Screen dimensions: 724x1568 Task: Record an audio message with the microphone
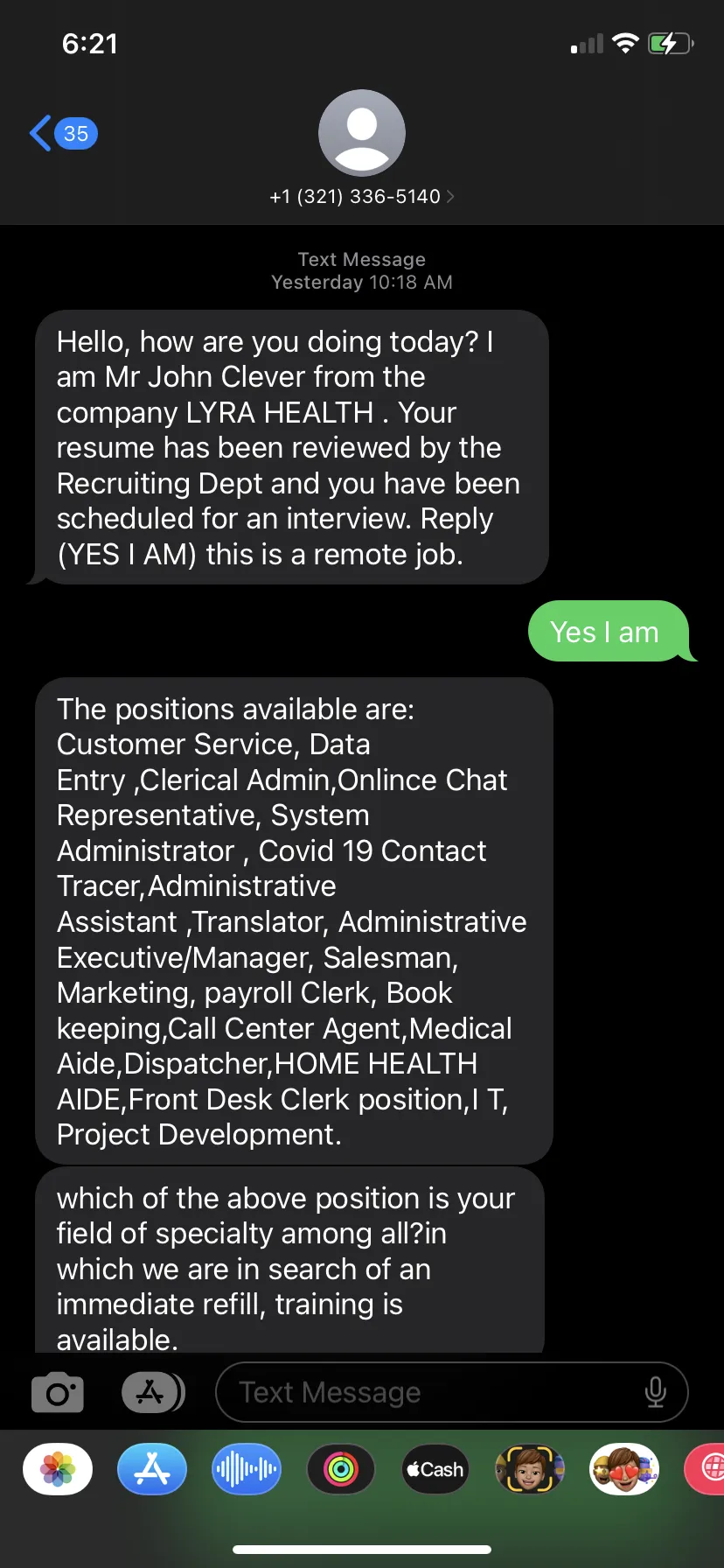[x=655, y=1392]
